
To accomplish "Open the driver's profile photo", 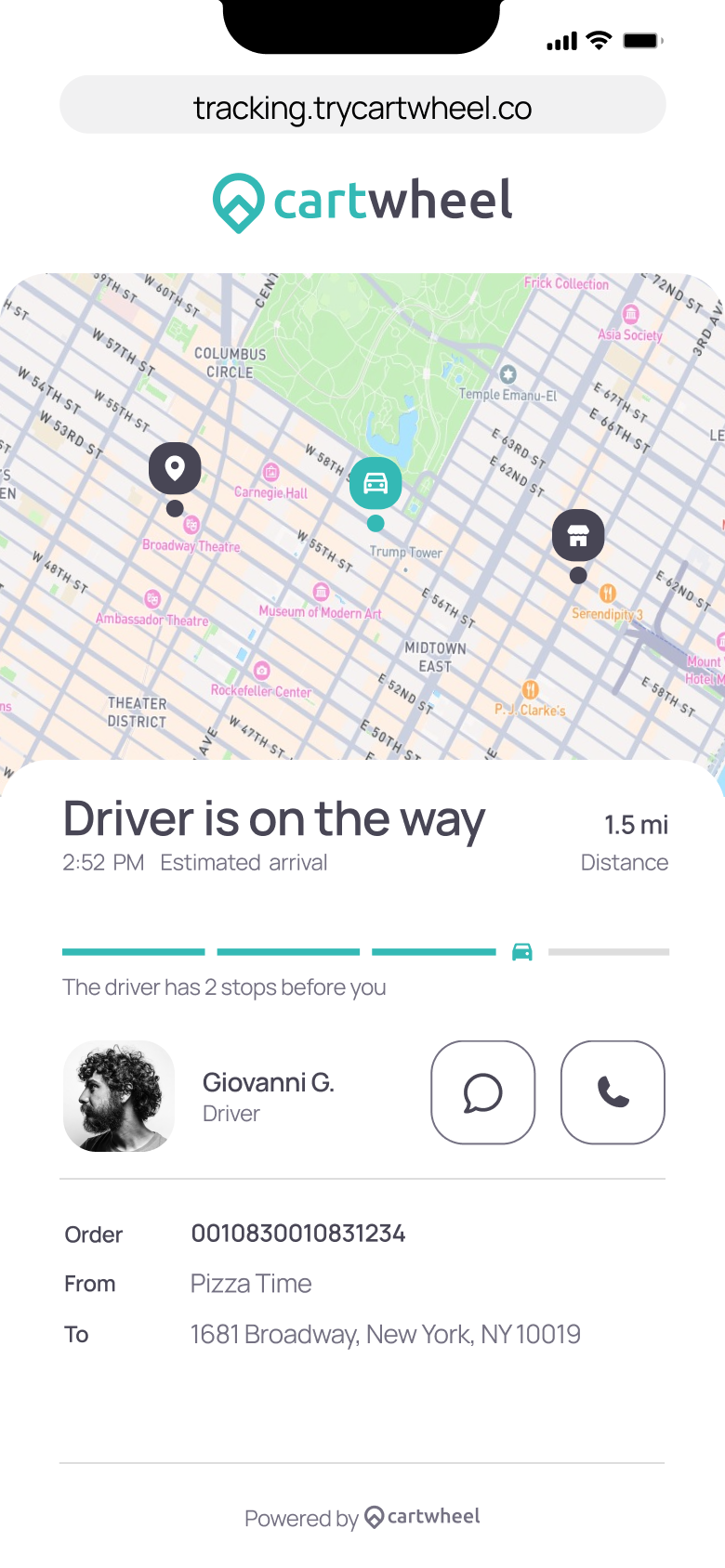I will coord(119,1095).
